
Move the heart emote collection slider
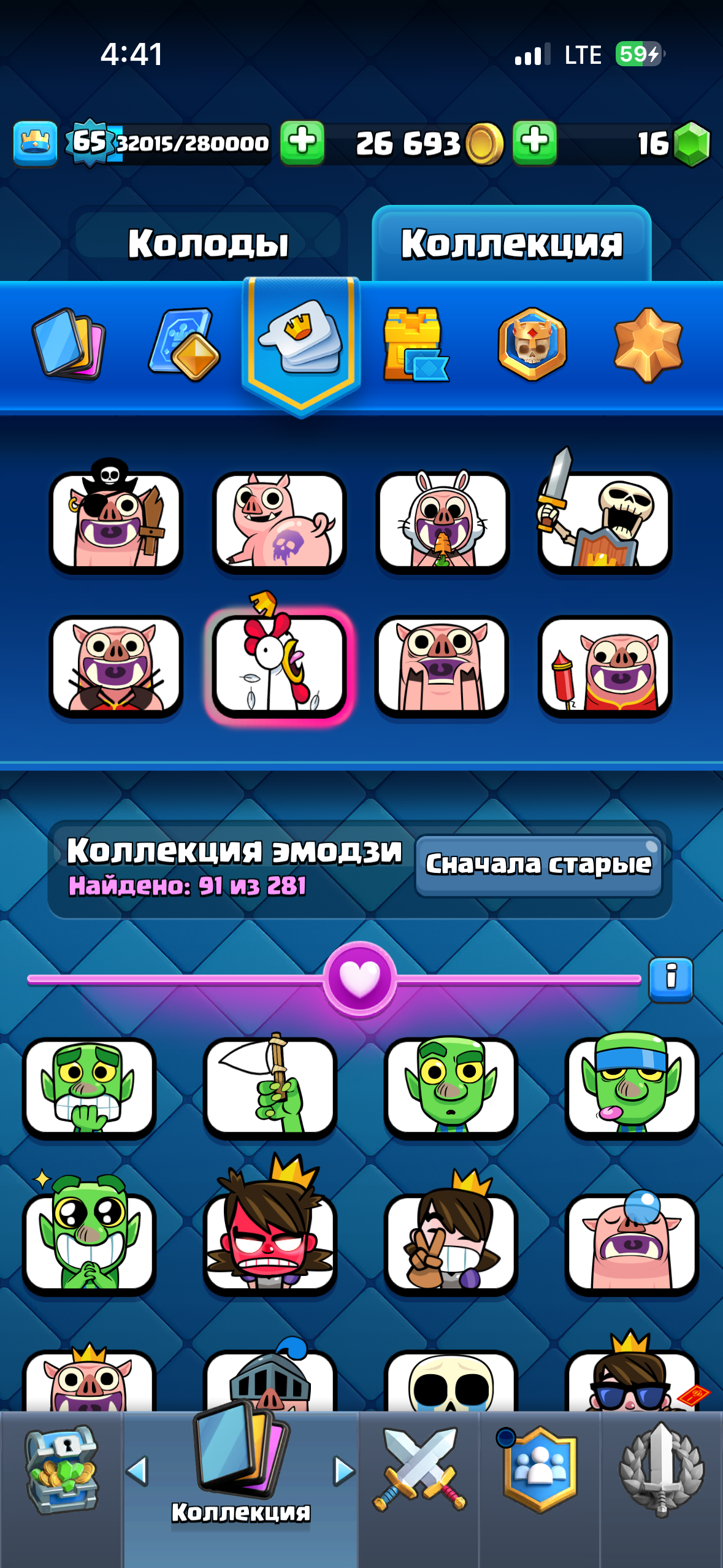pyautogui.click(x=361, y=982)
